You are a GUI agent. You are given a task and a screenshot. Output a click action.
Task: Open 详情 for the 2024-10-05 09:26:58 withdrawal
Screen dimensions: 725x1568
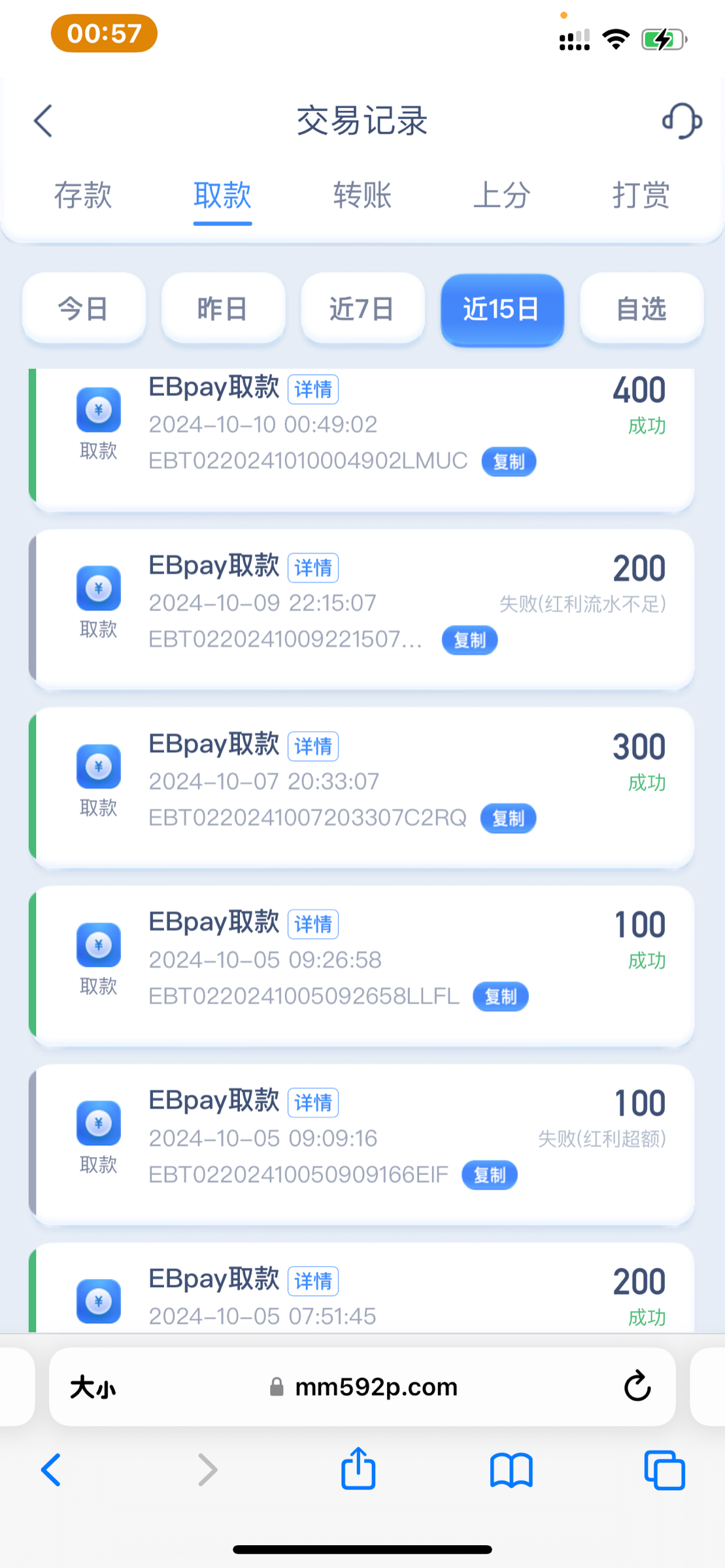click(x=313, y=924)
